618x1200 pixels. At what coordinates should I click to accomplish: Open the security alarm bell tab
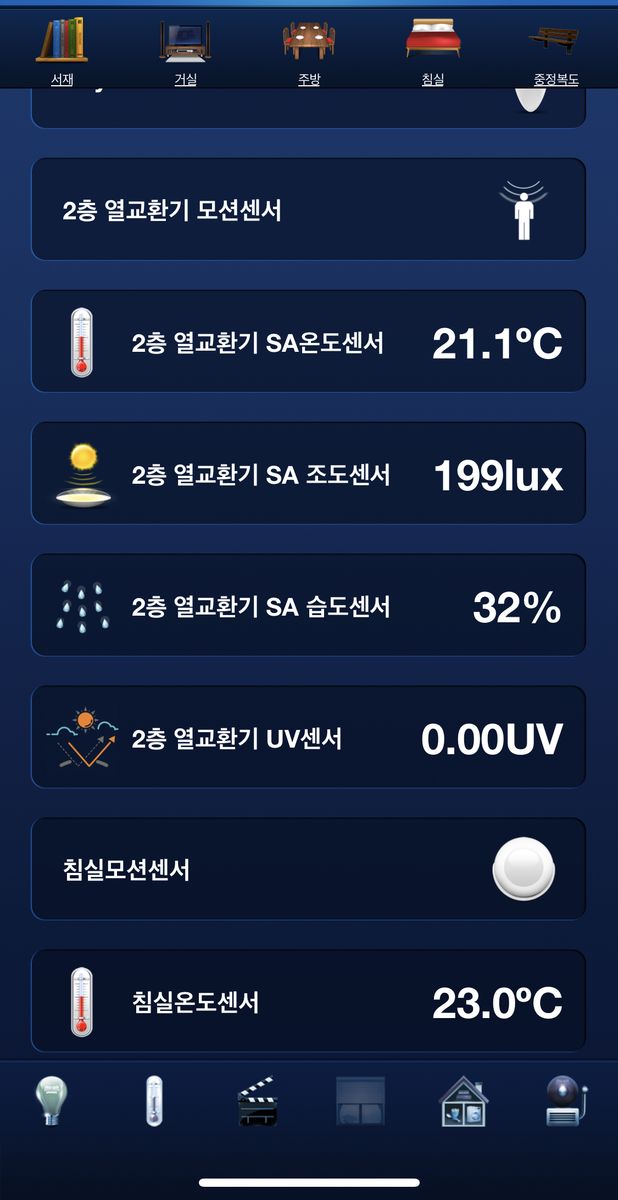(567, 1101)
